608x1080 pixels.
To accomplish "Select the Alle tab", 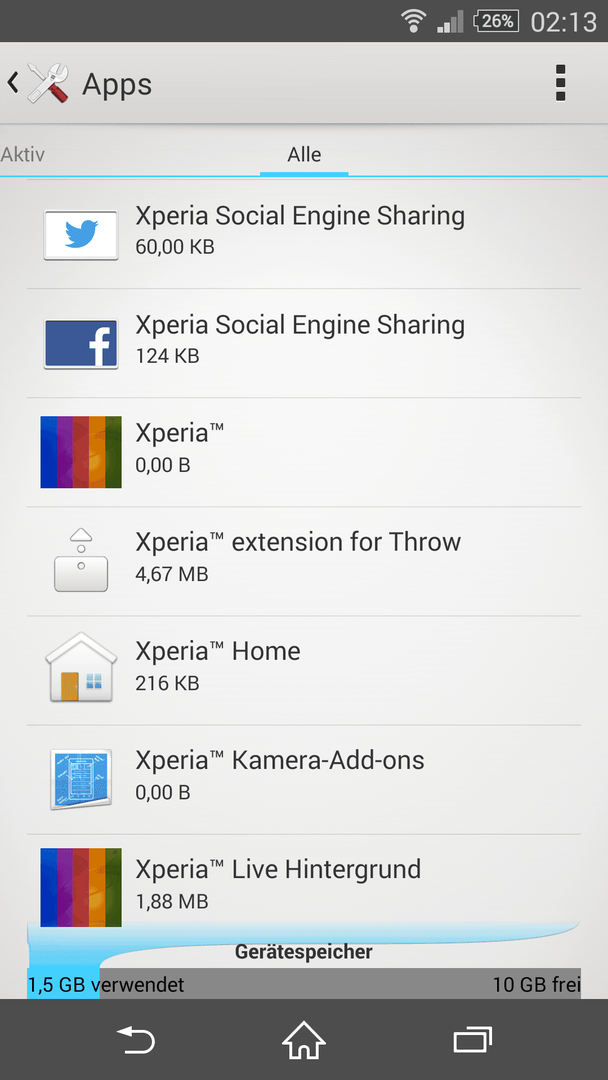I will [304, 154].
